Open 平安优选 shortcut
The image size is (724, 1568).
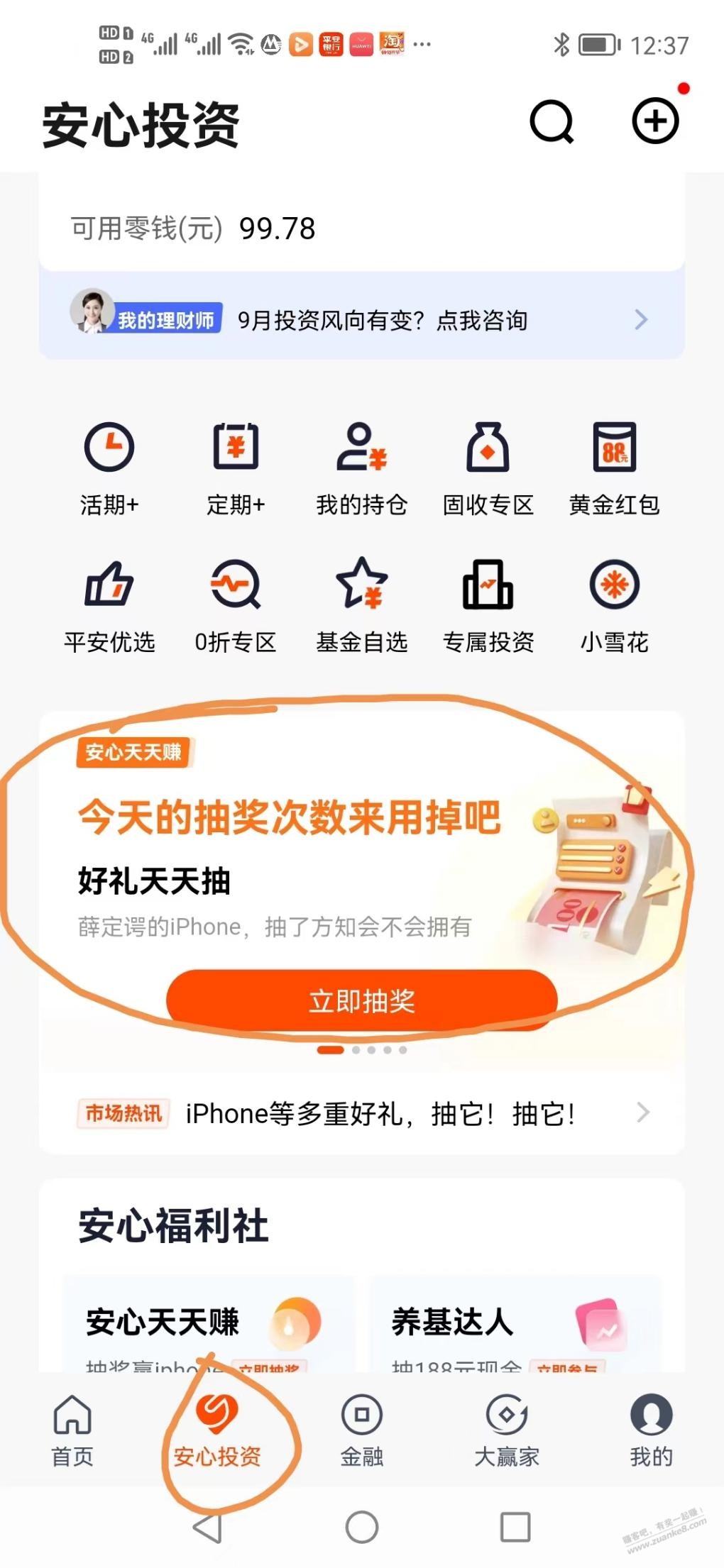[109, 604]
